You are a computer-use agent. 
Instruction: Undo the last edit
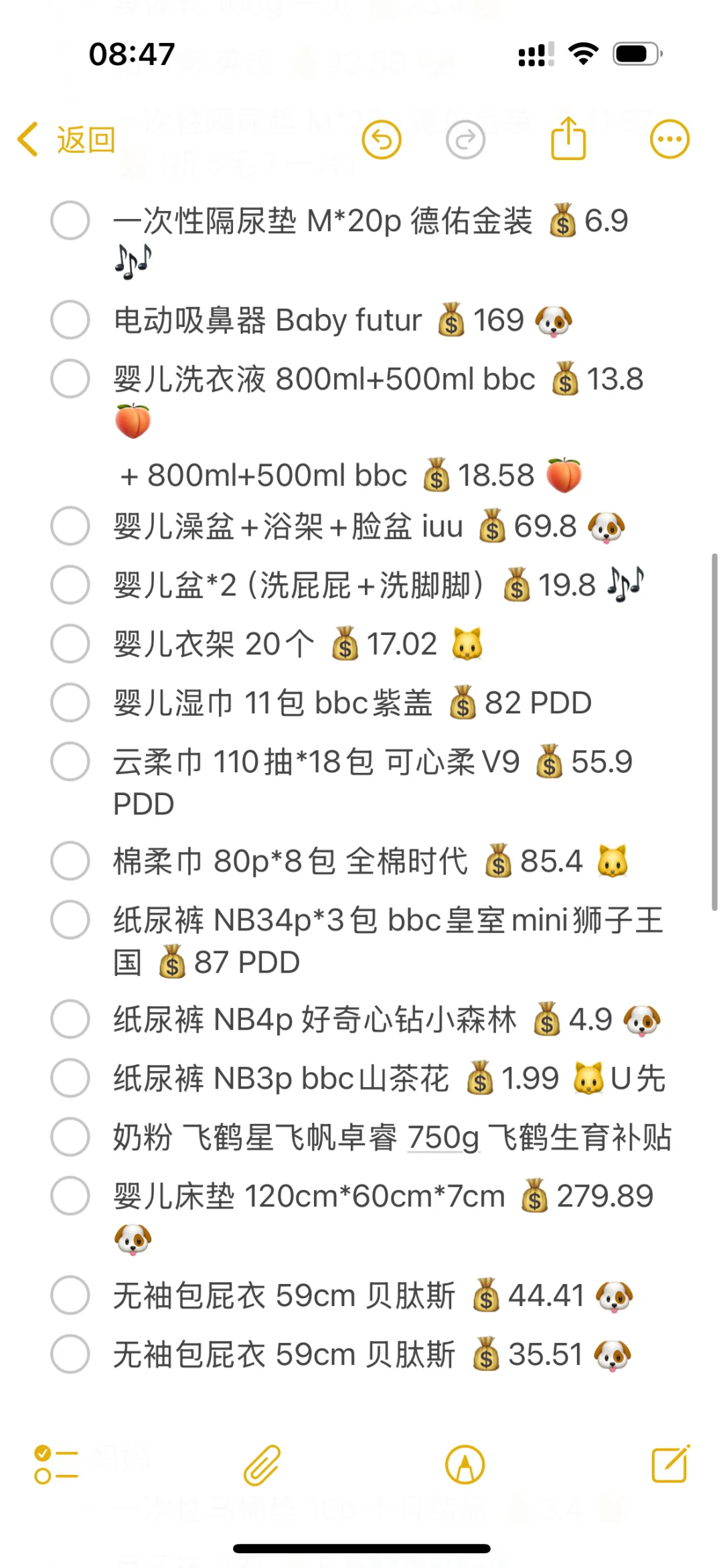point(382,140)
